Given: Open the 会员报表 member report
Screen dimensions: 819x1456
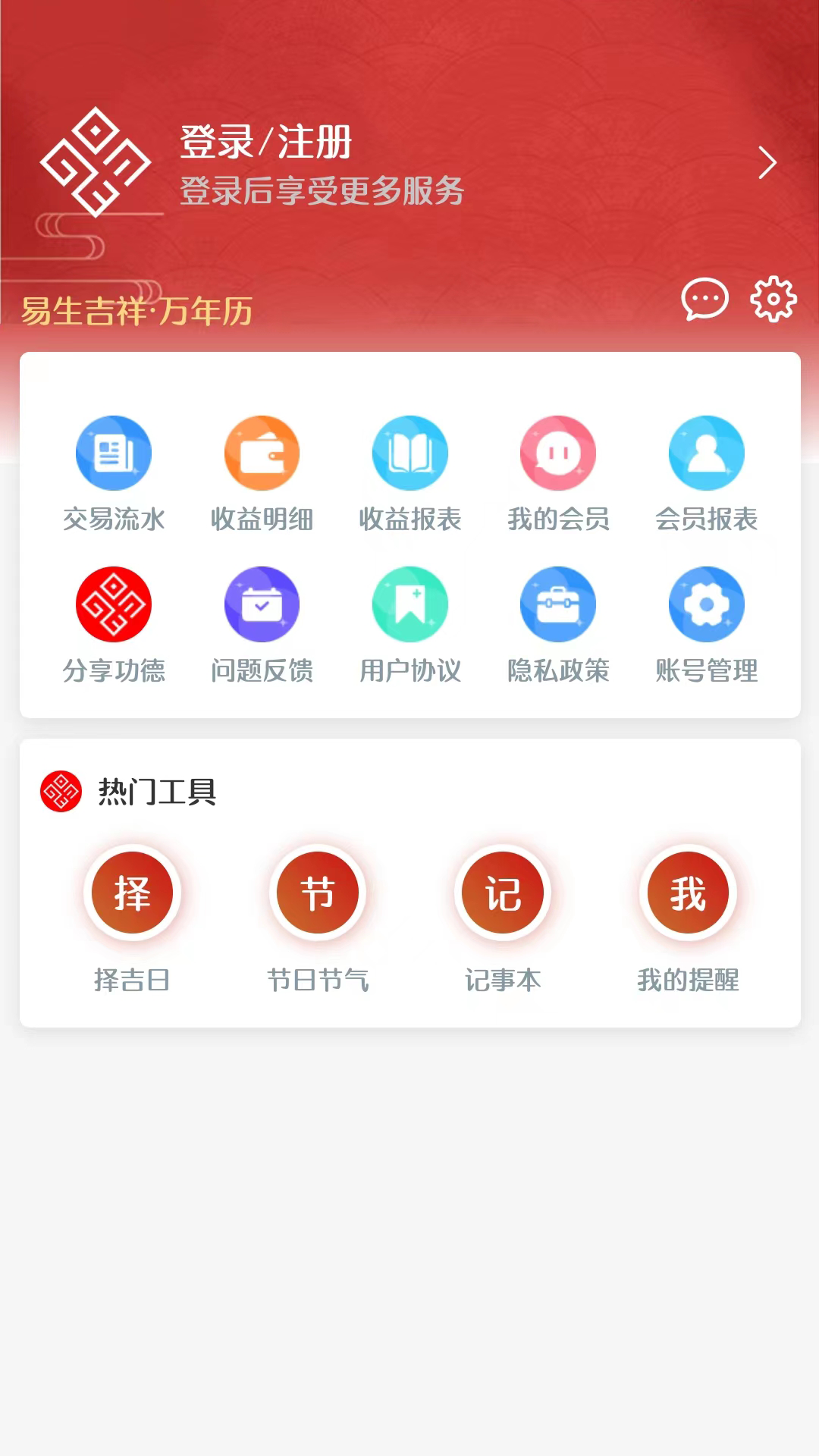Looking at the screenshot, I should point(705,453).
